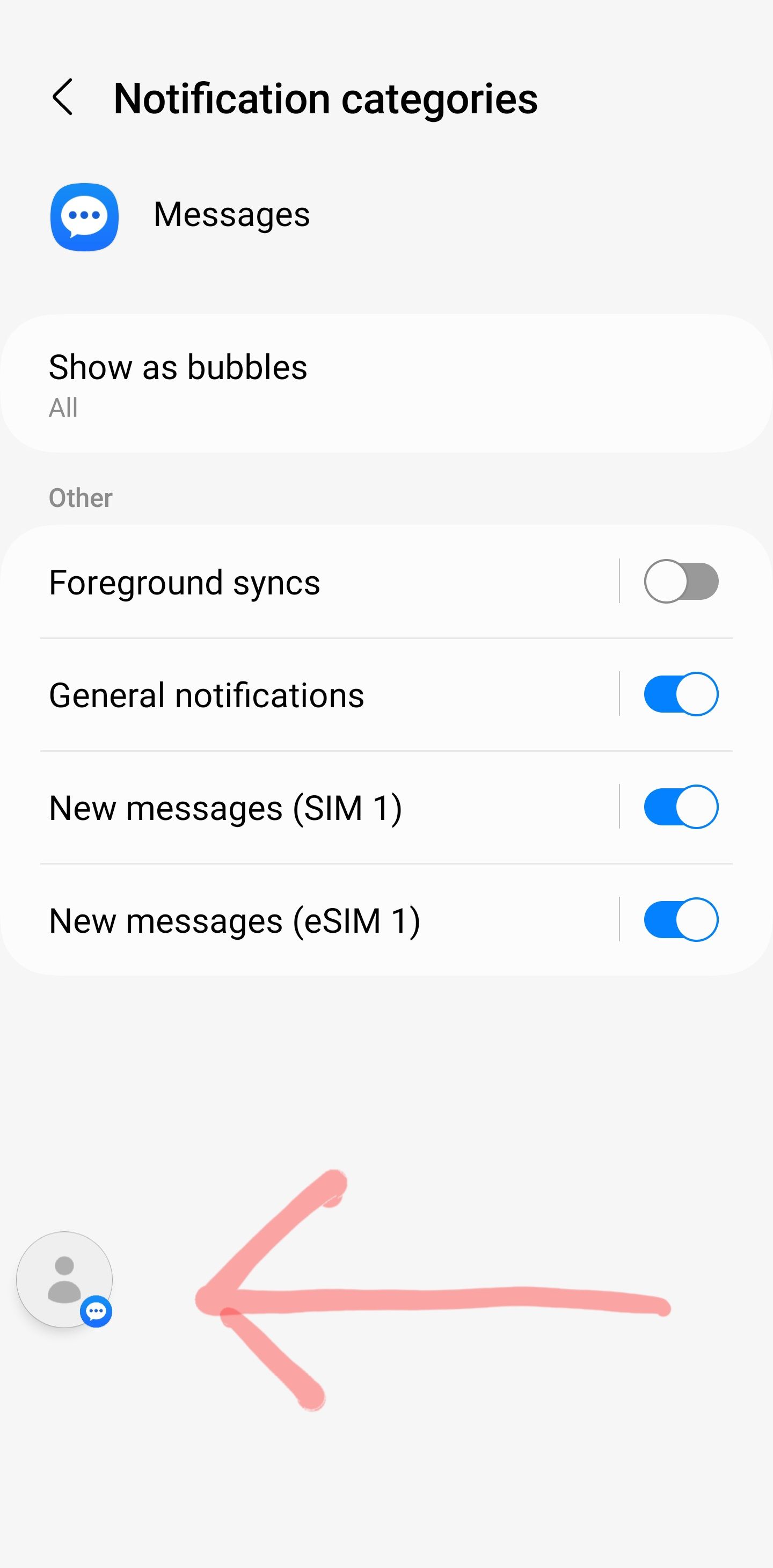773x1568 pixels.
Task: Tap the Messages app name text
Action: 231,214
